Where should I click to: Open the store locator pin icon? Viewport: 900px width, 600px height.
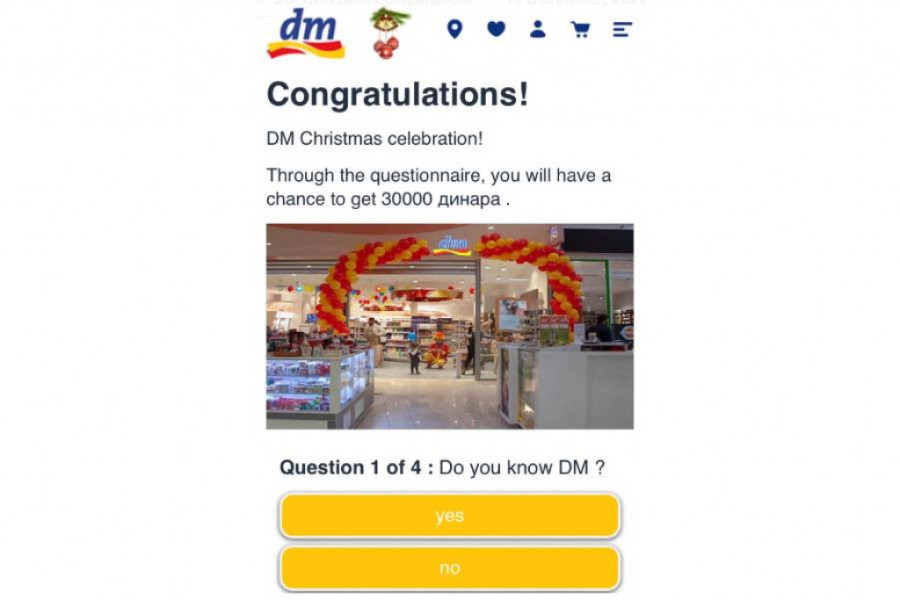(454, 29)
